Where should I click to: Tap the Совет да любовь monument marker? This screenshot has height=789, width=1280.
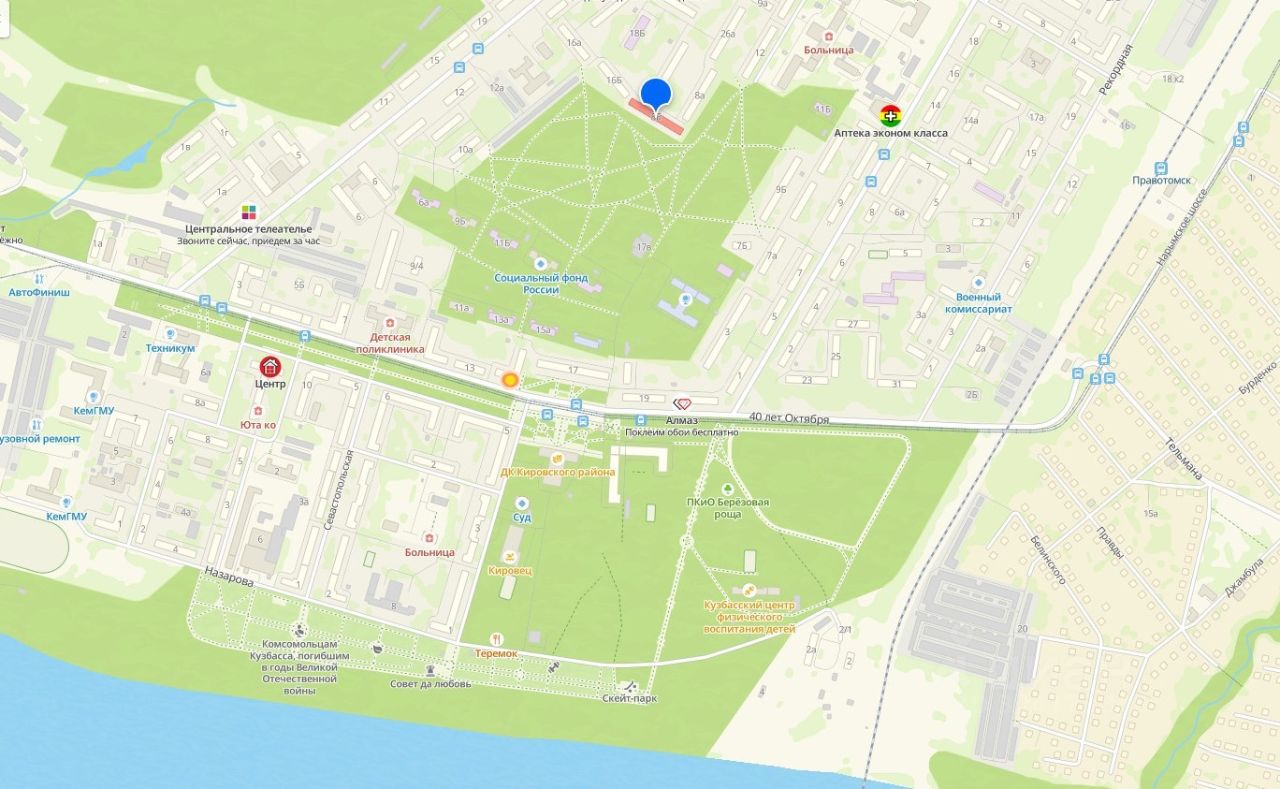pos(431,670)
